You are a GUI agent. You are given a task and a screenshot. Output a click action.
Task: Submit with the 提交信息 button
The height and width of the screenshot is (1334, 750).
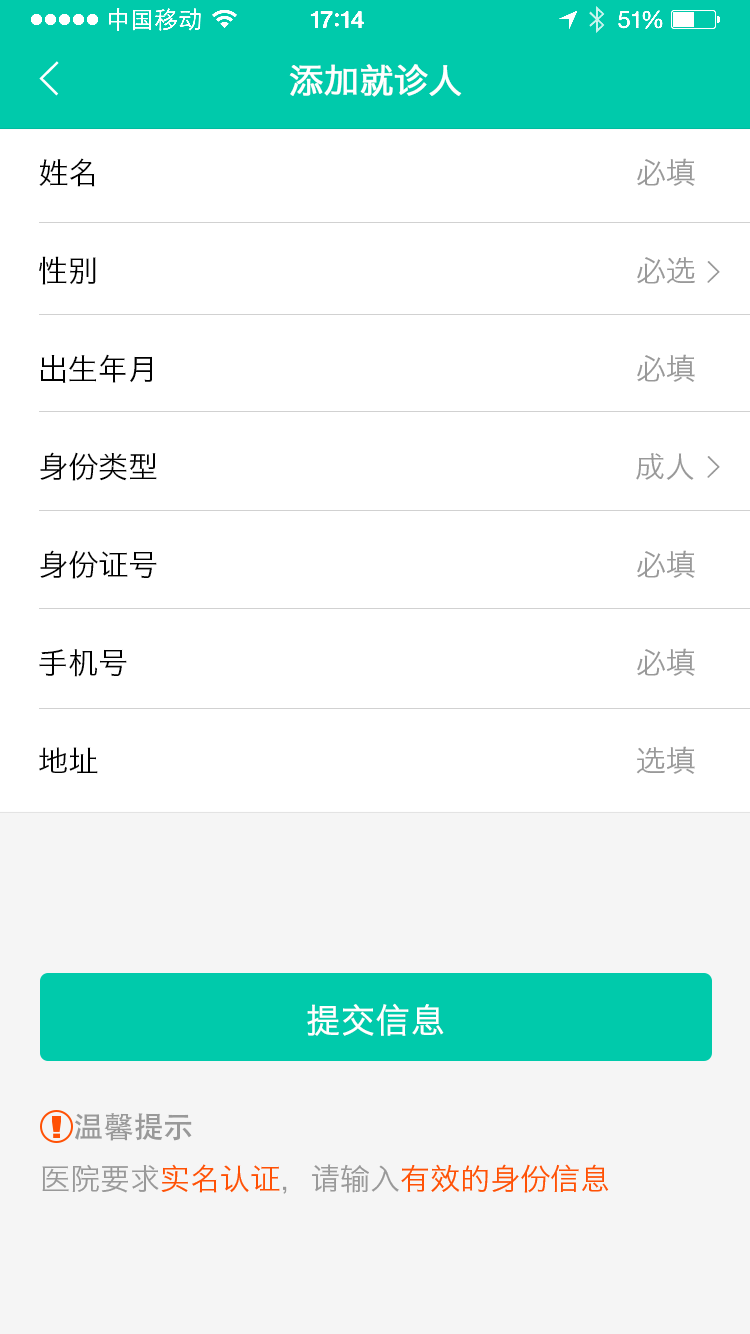[376, 1017]
